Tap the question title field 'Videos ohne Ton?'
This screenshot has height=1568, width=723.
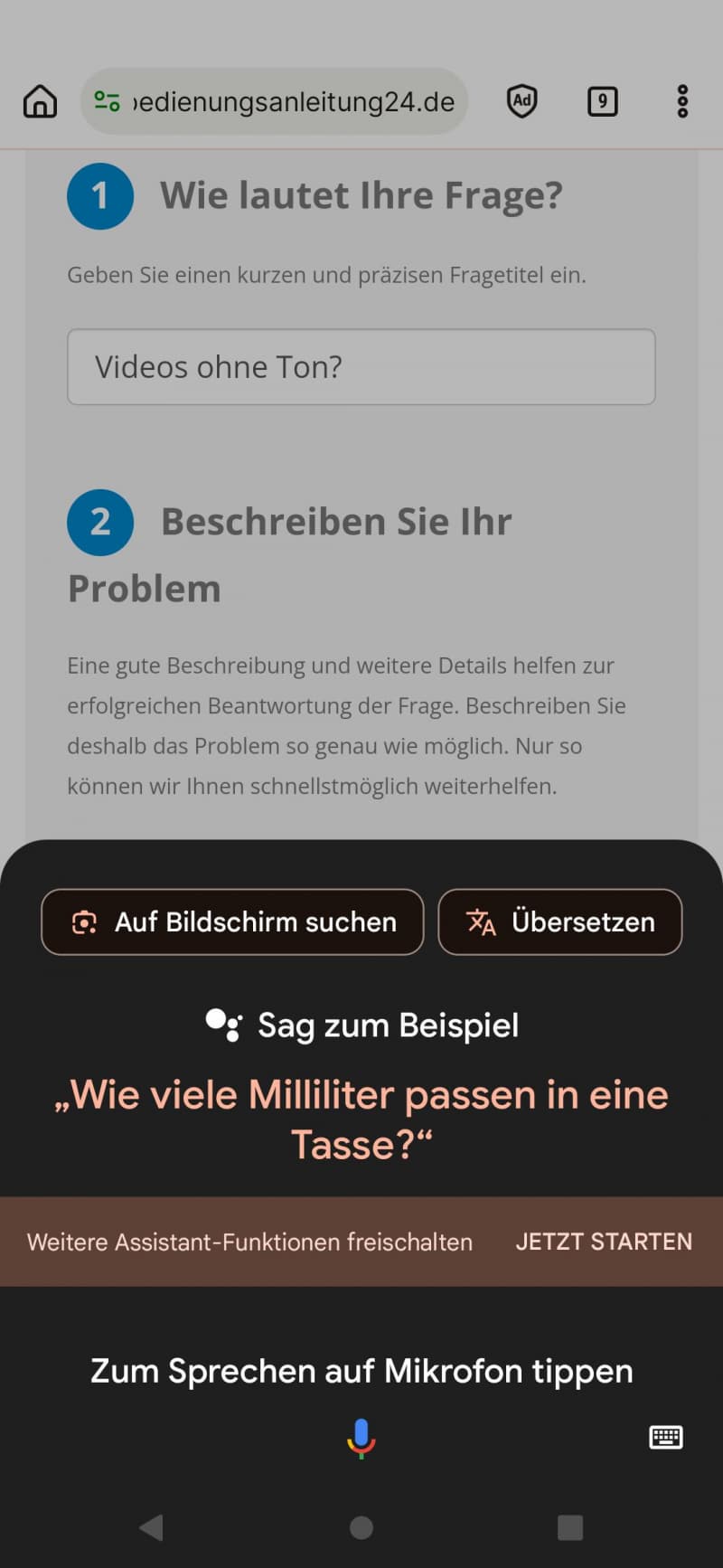point(361,367)
